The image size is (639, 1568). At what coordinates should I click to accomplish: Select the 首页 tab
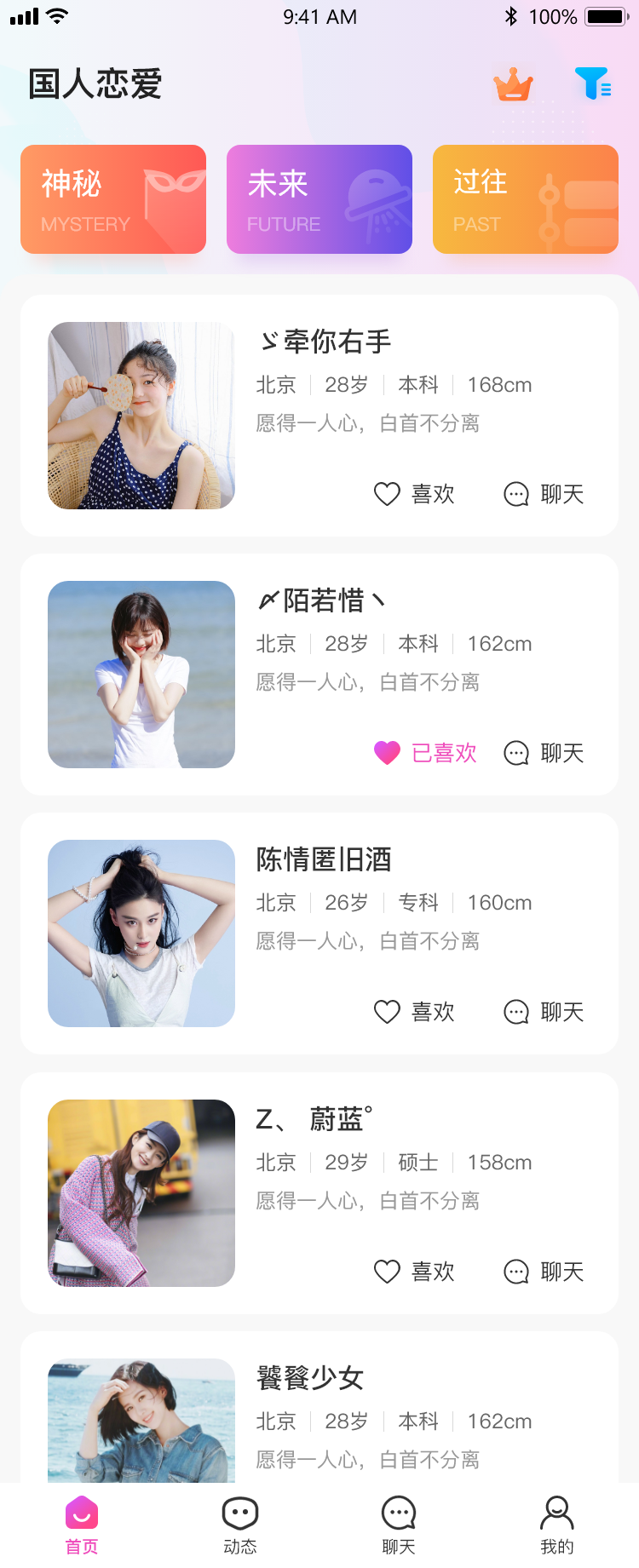82,1525
